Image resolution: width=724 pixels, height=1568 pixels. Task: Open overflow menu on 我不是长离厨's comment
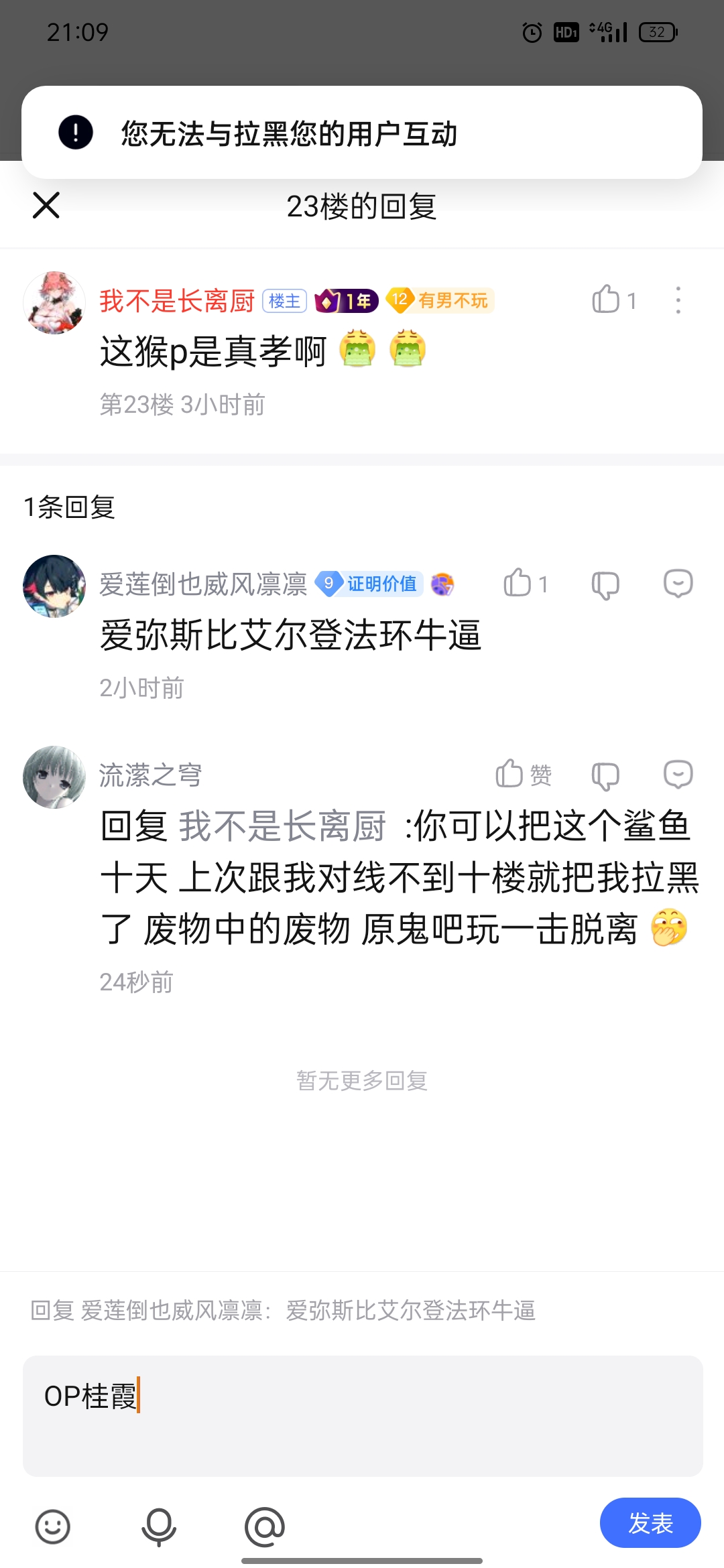[678, 300]
